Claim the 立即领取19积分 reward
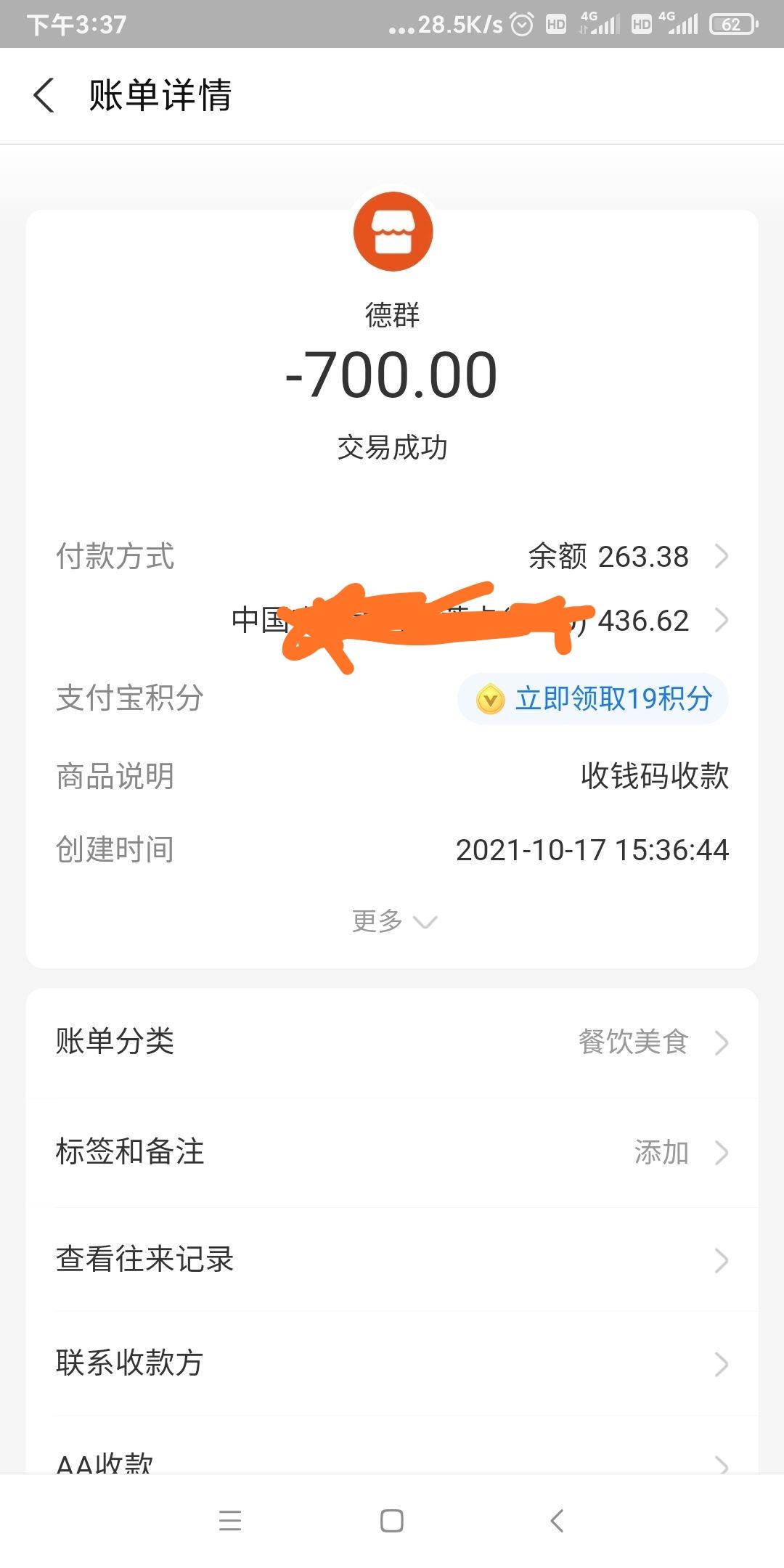Screen dimensions: 784x1568 click(x=593, y=698)
